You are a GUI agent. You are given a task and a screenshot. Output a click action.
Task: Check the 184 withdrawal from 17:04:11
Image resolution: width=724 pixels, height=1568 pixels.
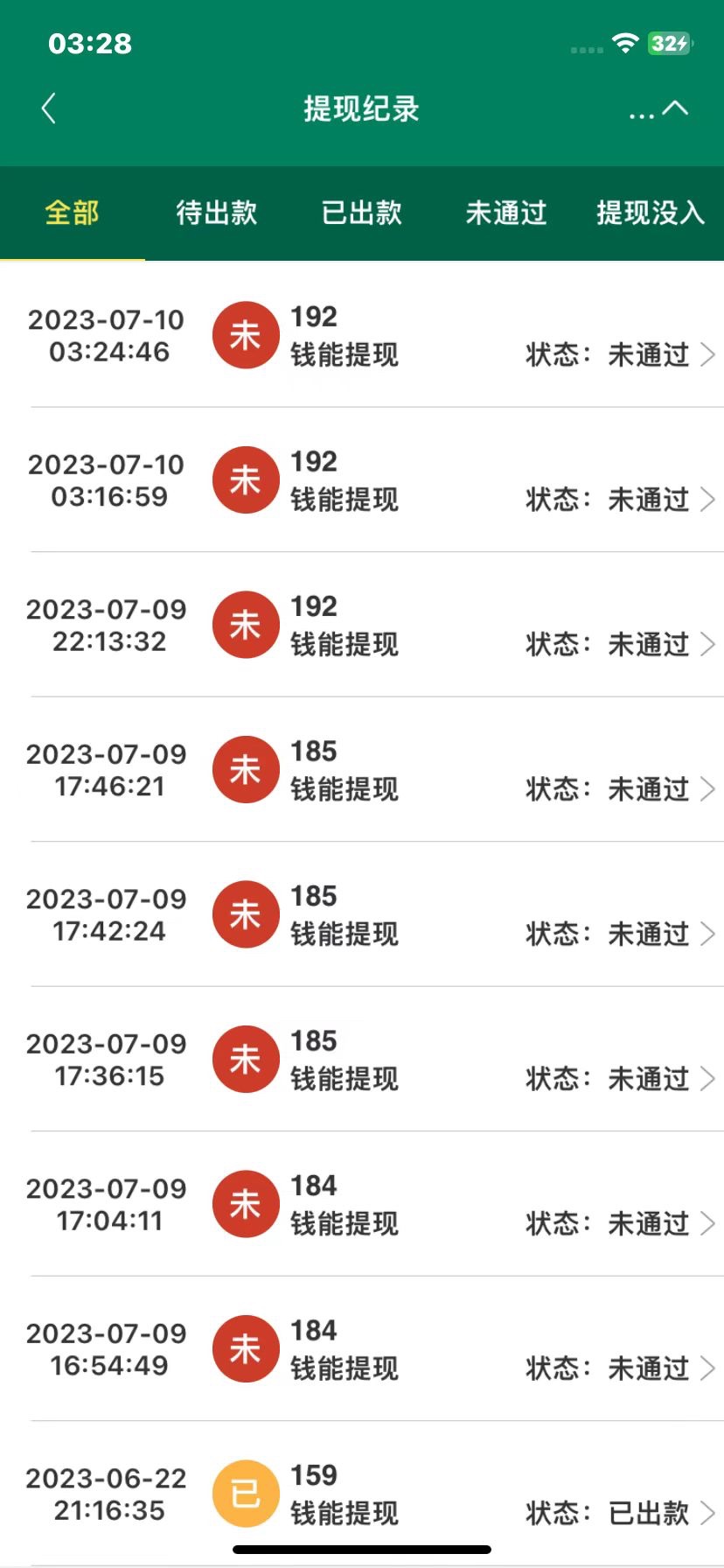pos(362,1205)
